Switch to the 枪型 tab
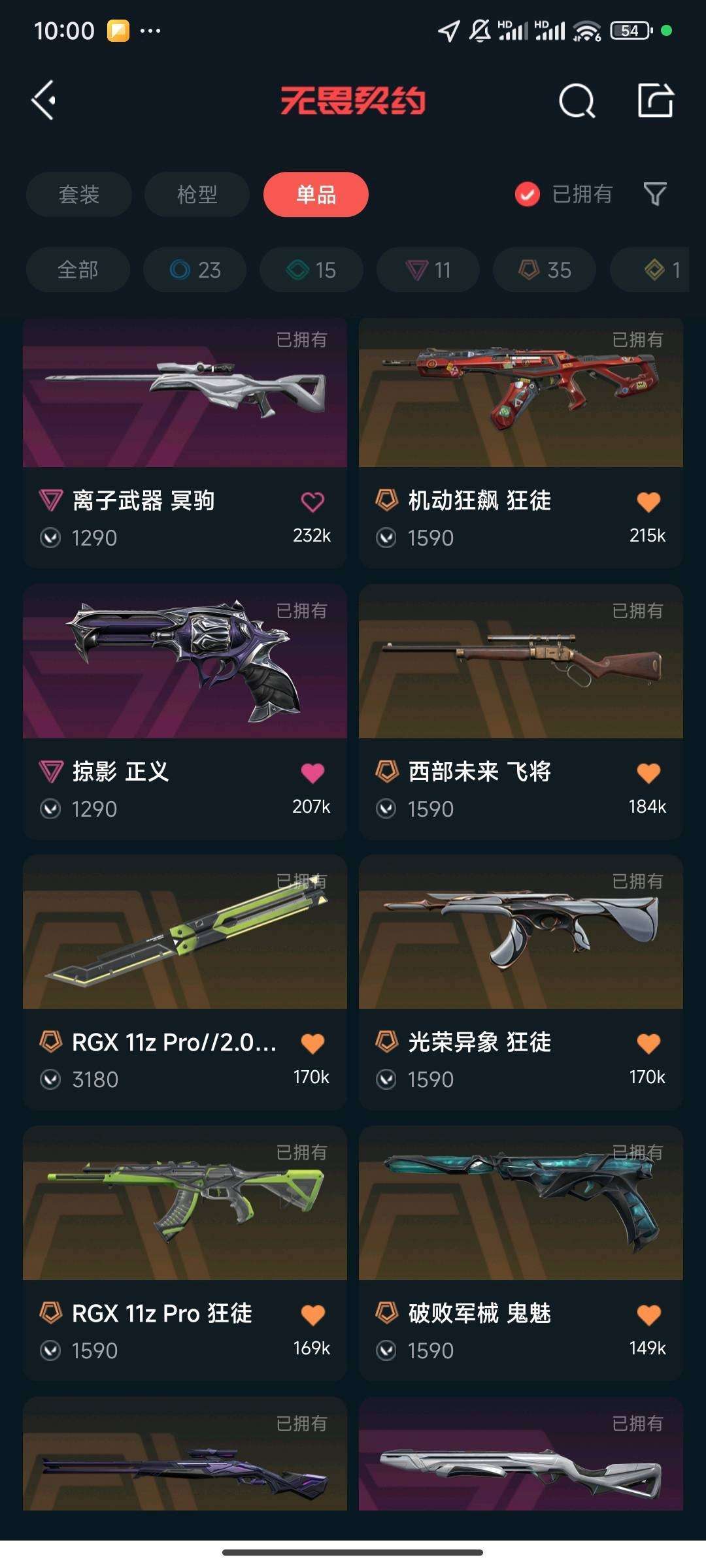706x1568 pixels. coord(197,194)
